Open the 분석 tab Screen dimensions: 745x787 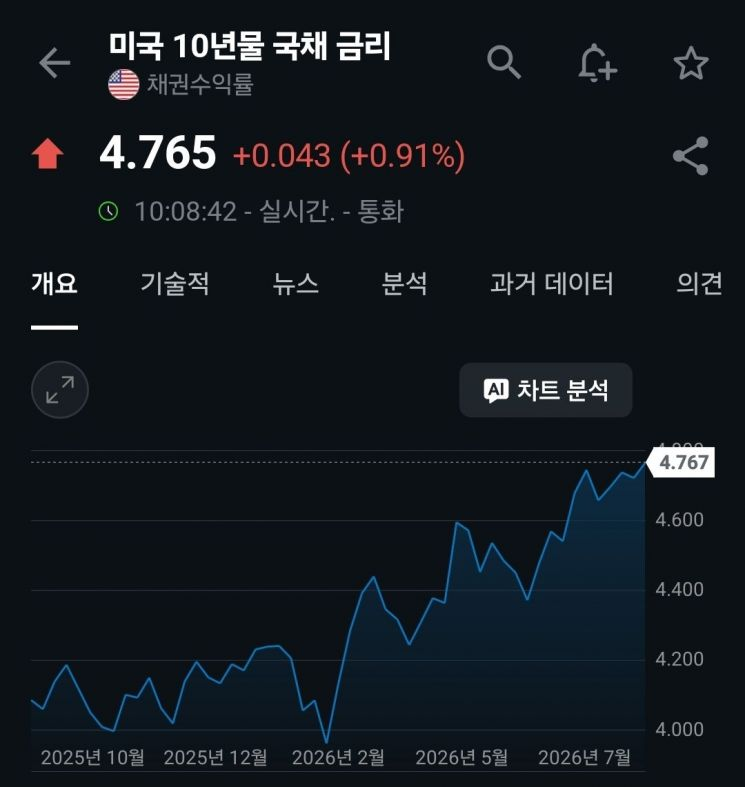coord(404,283)
